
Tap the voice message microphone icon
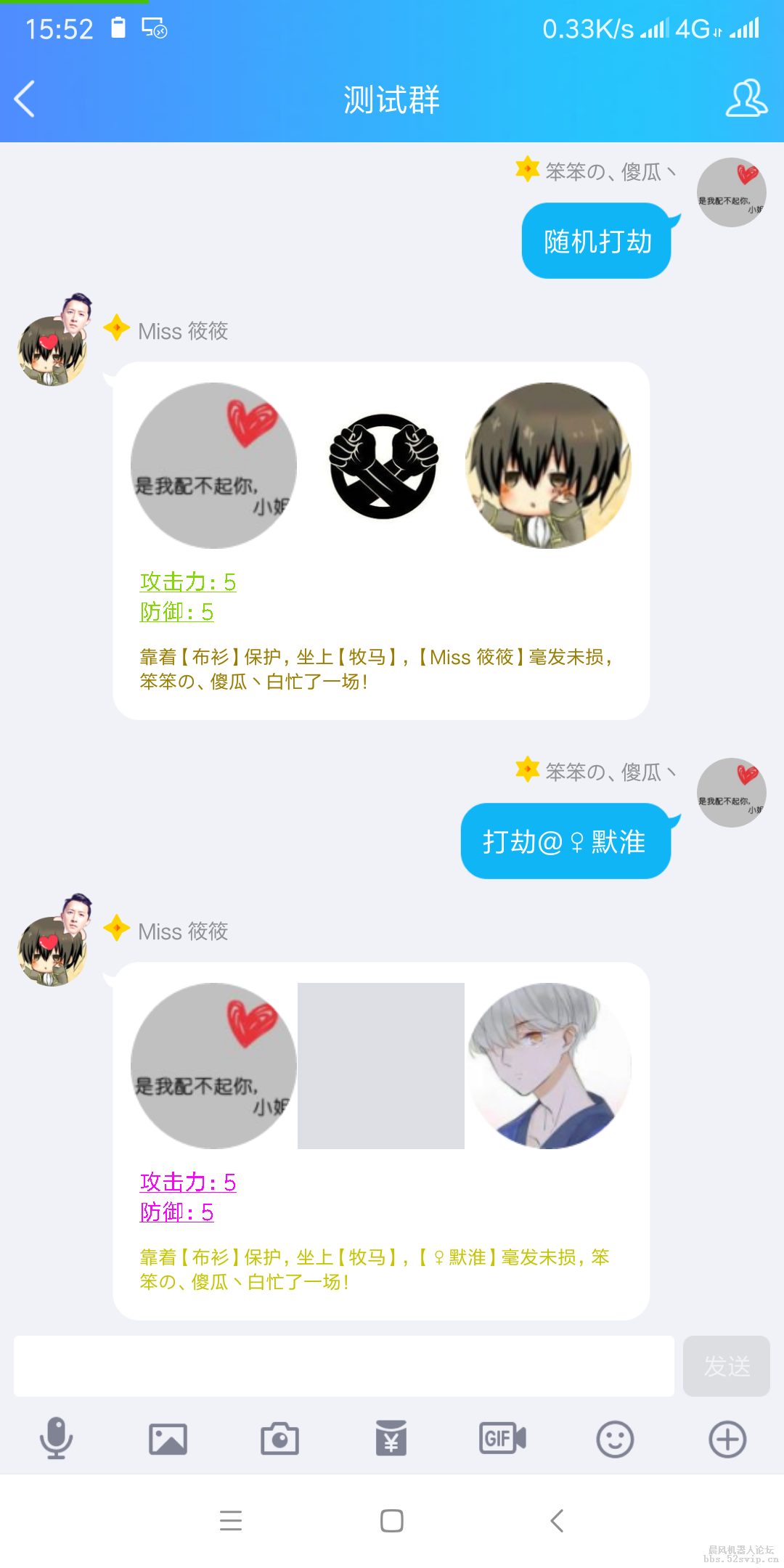click(57, 1440)
